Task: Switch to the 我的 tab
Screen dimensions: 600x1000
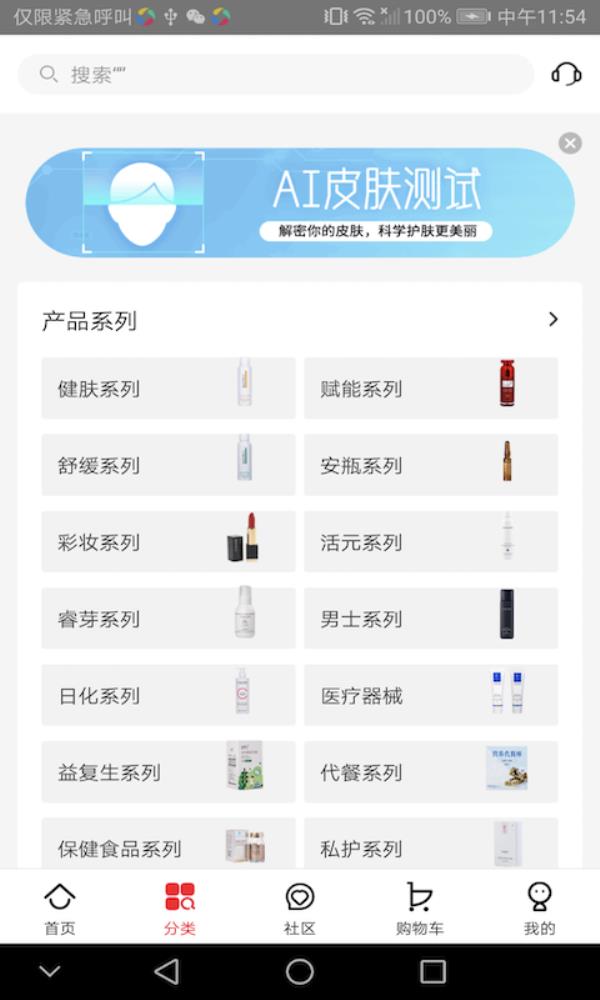Action: [x=539, y=908]
